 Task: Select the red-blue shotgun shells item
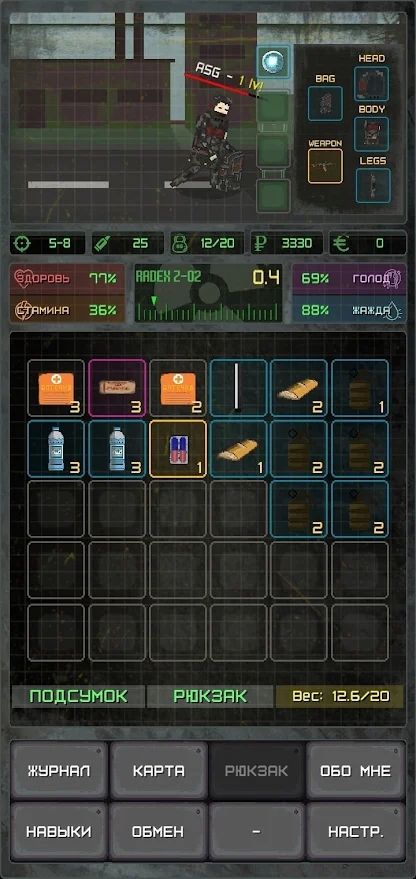[178, 449]
